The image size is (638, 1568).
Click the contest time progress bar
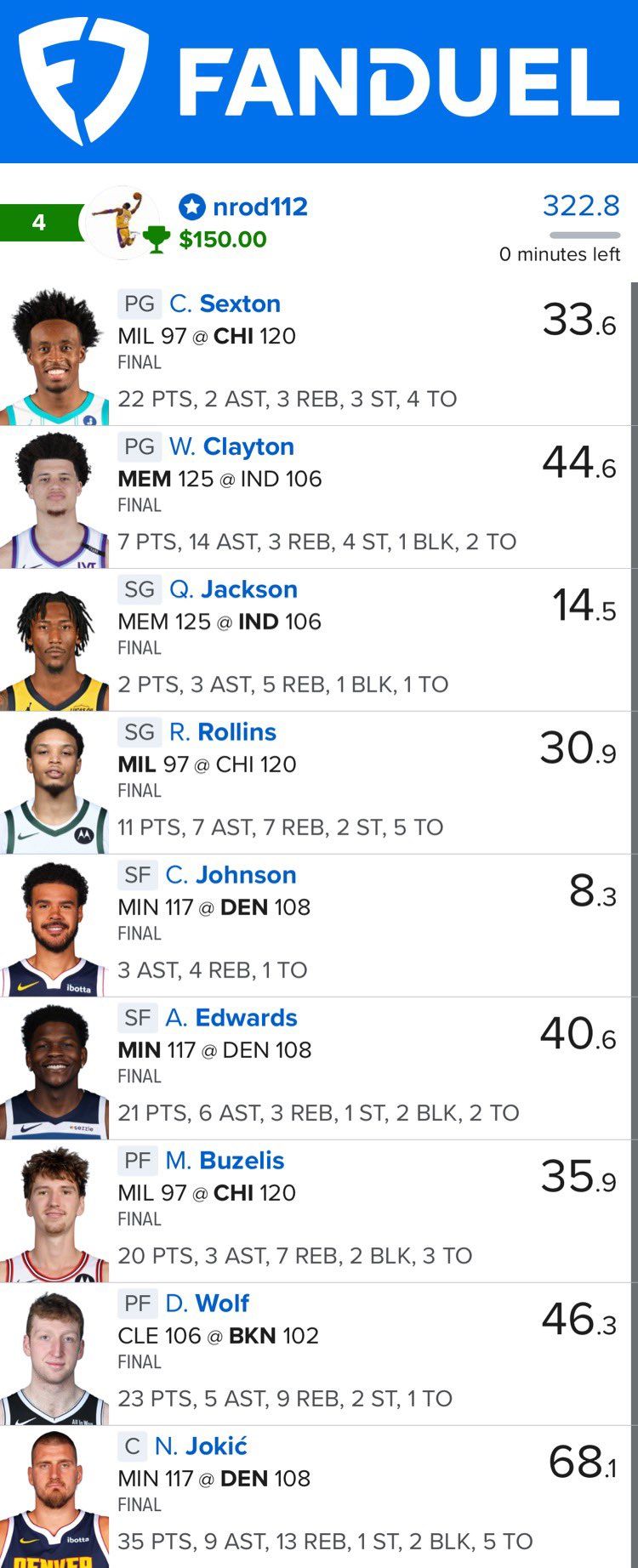[x=584, y=236]
